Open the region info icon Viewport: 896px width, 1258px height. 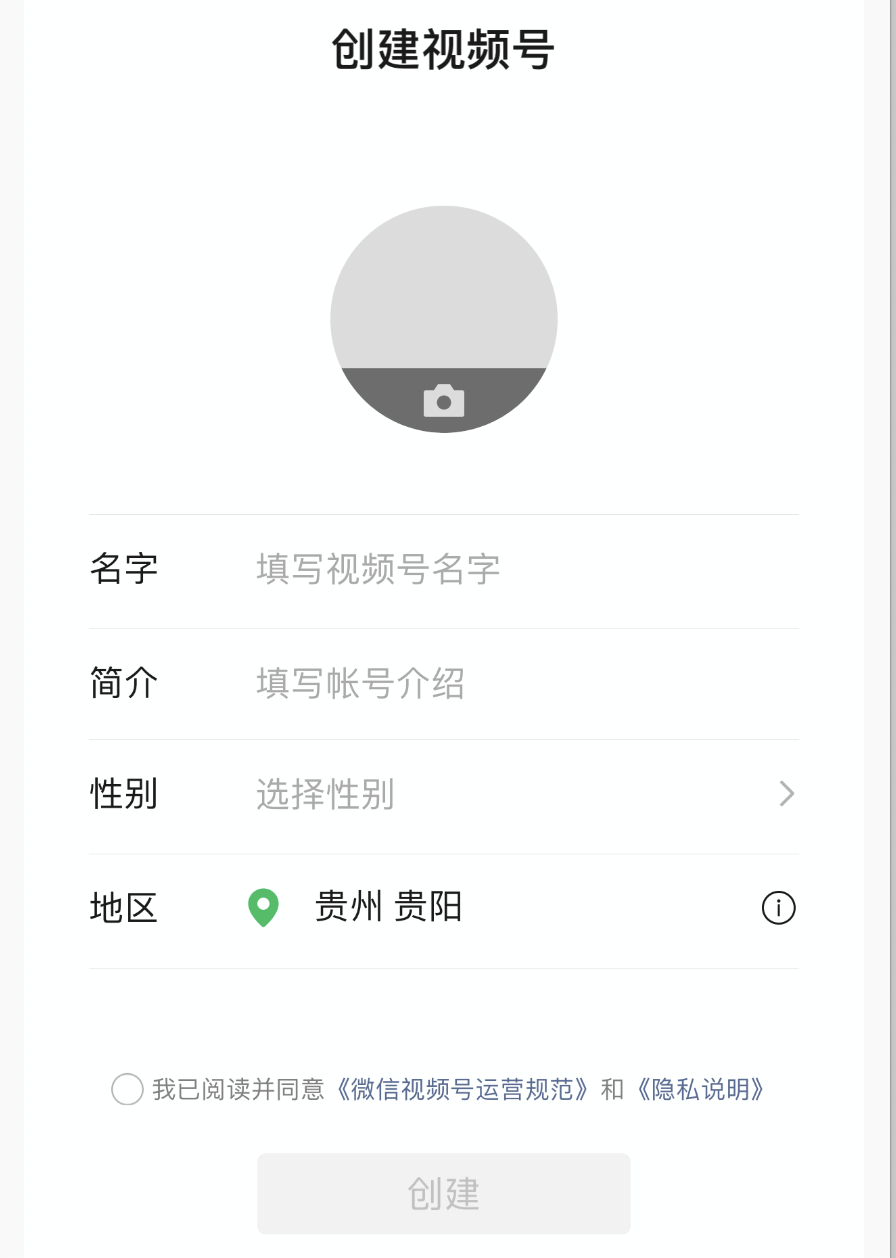[778, 908]
